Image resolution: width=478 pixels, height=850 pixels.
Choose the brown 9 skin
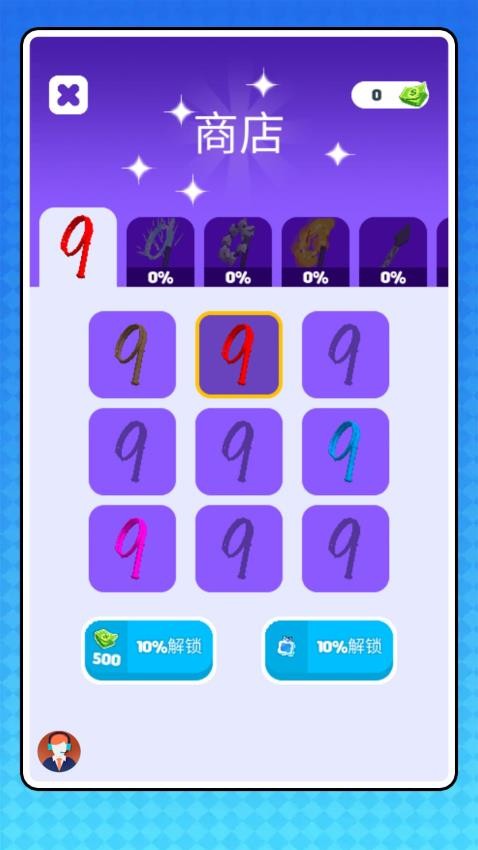[132, 355]
